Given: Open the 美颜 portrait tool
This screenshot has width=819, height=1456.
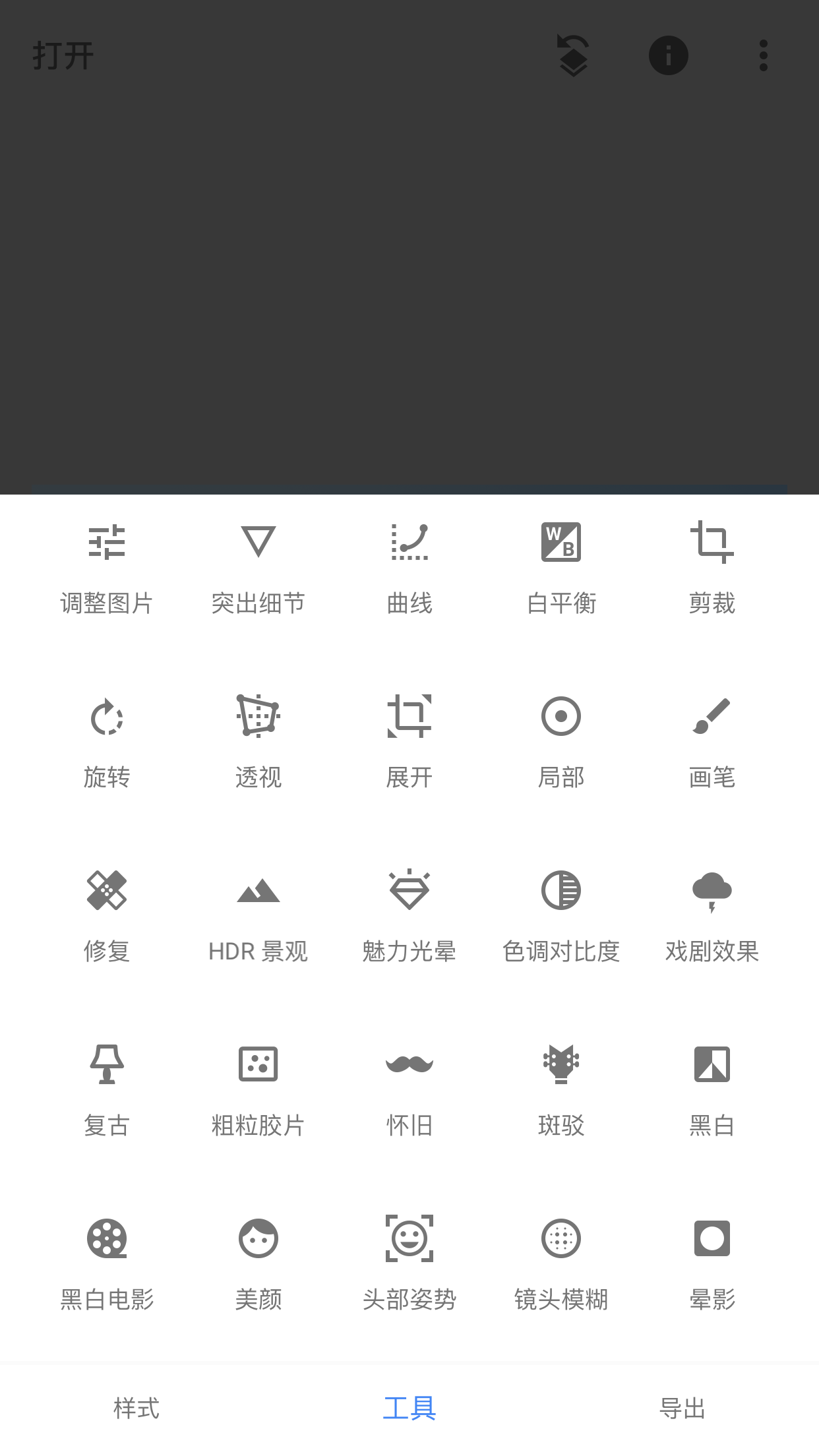Looking at the screenshot, I should [258, 1263].
